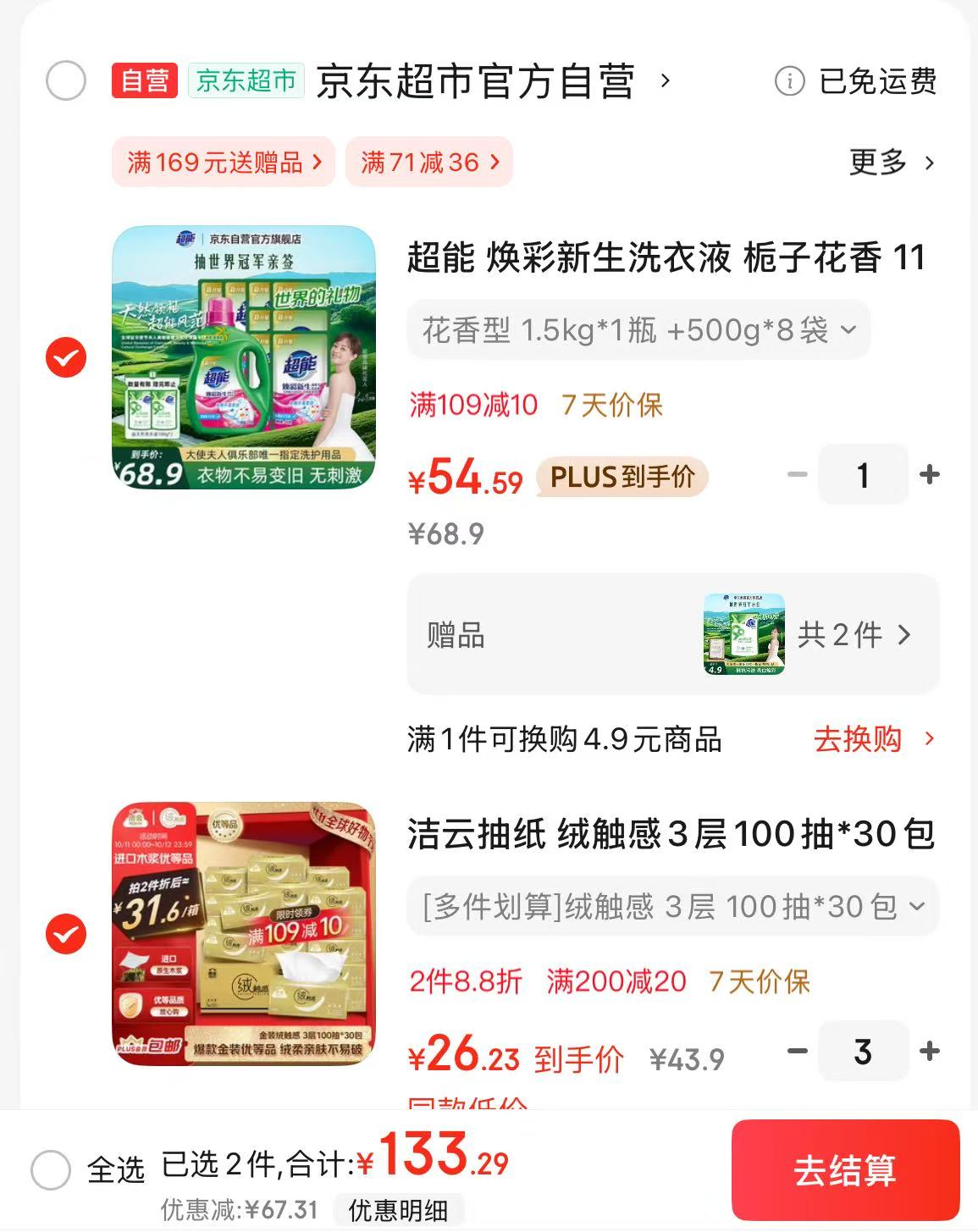Open the 满71减36 promotion chip
The width and height of the screenshot is (978, 1232).
[x=429, y=162]
